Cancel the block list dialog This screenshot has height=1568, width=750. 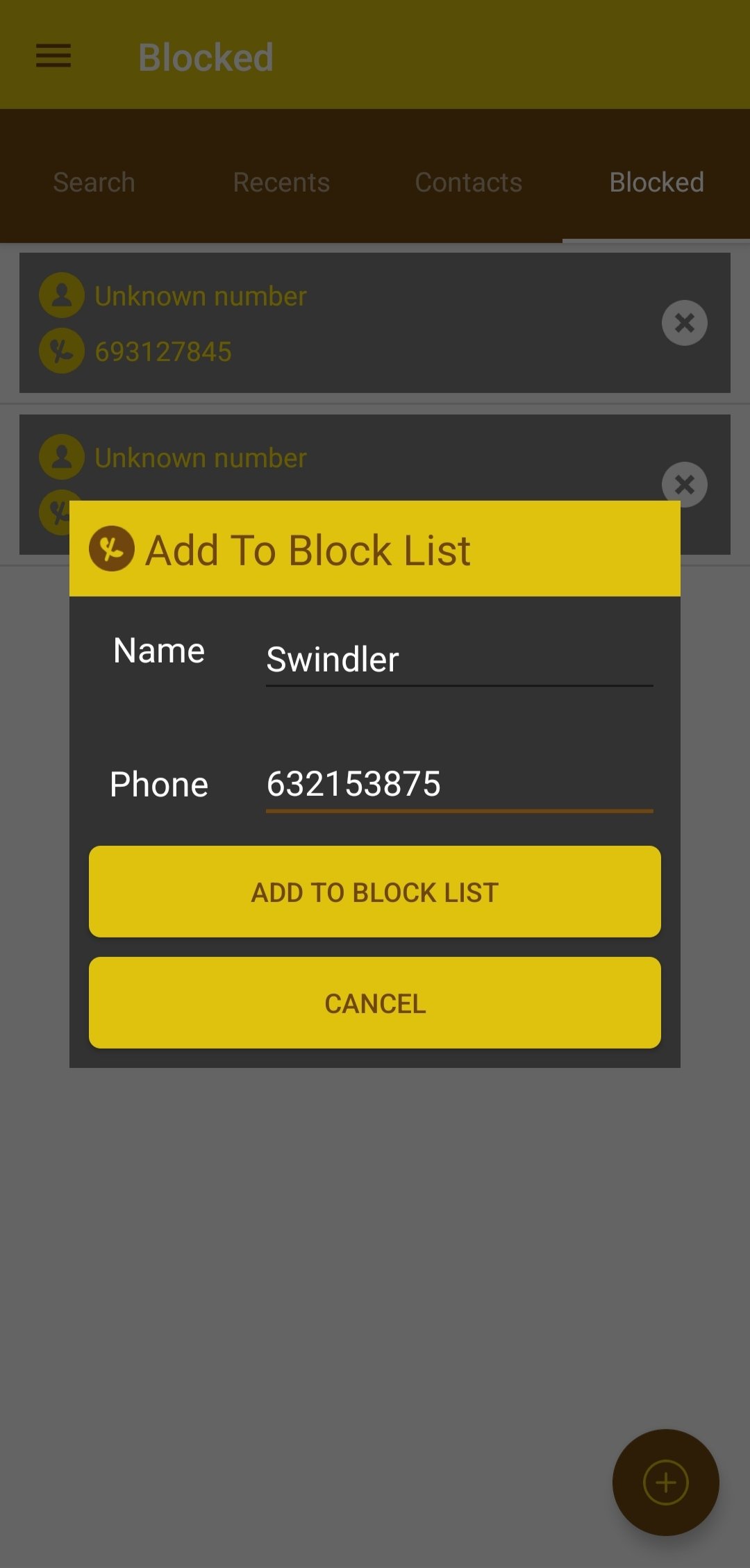(375, 1003)
